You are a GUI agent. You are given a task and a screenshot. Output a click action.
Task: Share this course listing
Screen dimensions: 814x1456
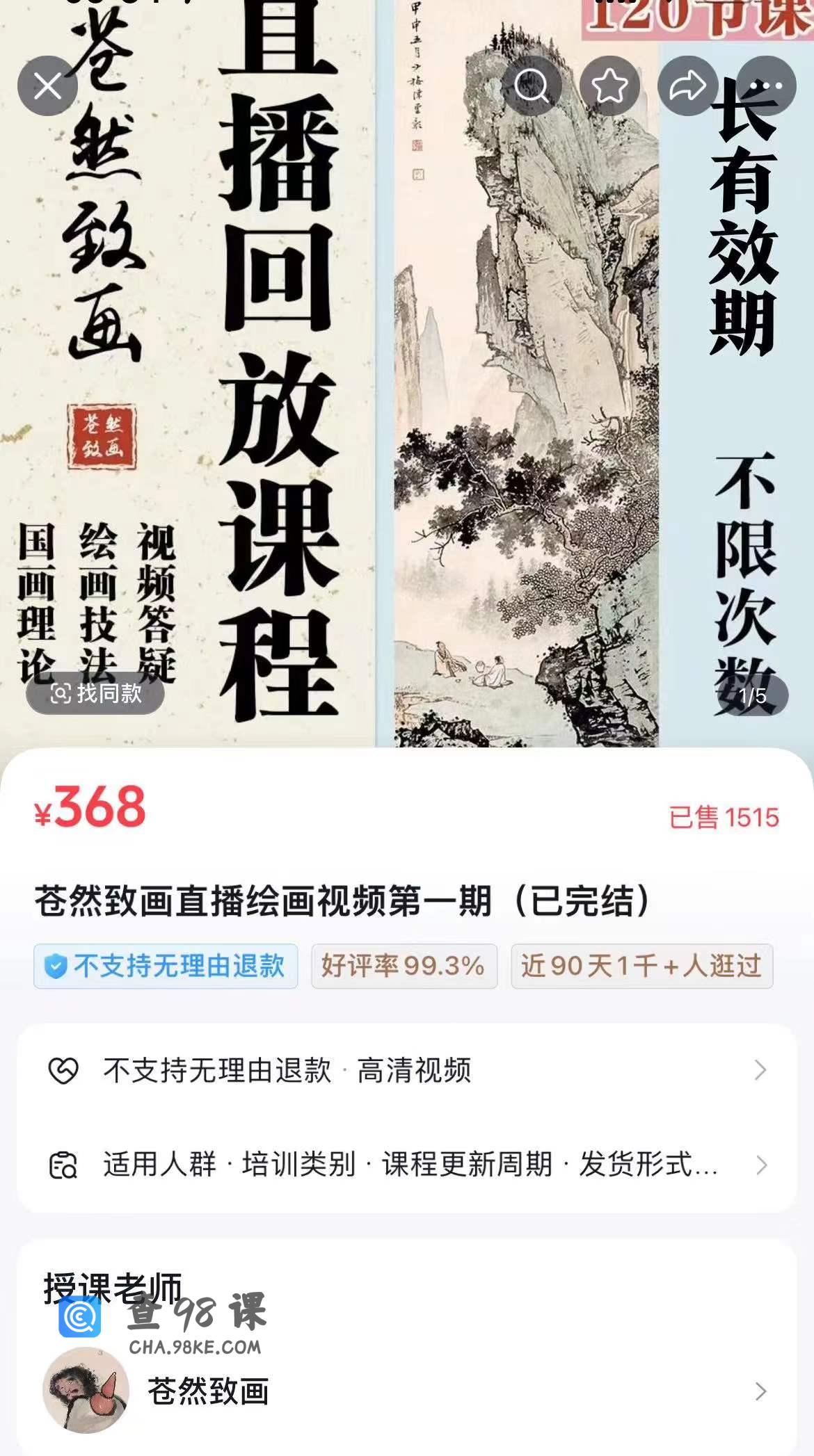pyautogui.click(x=687, y=86)
